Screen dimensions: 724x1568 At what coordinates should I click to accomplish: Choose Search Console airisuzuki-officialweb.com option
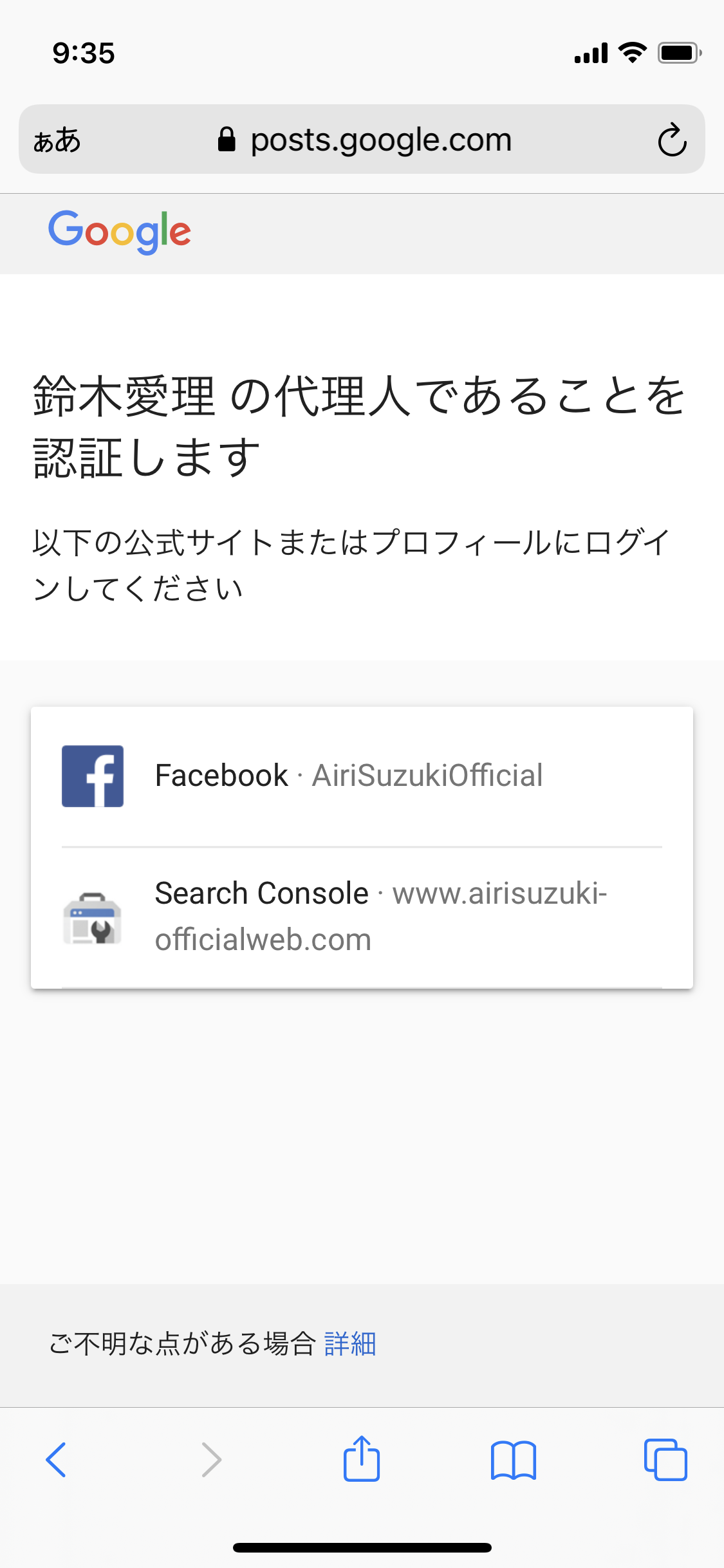[360, 917]
